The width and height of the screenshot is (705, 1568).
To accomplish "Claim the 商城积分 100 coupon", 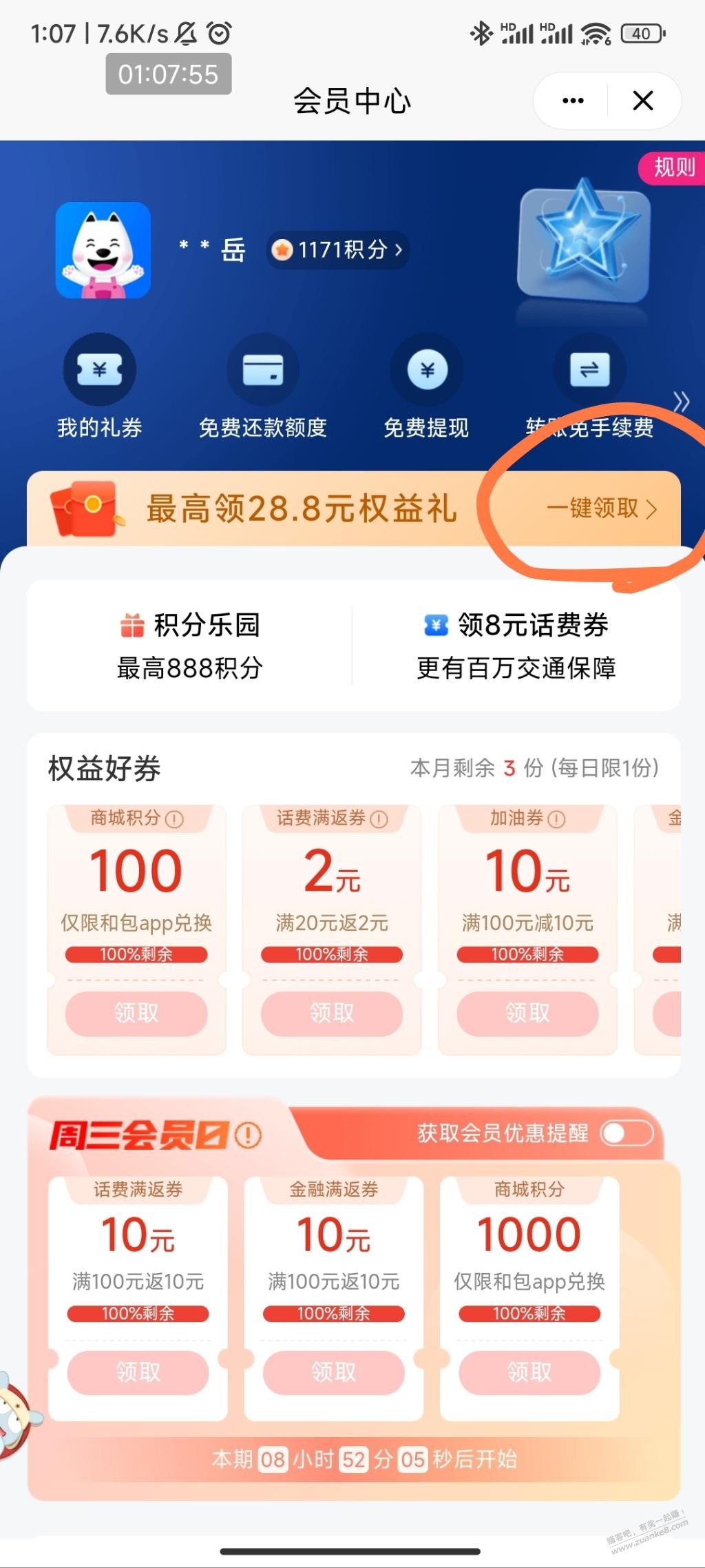I will [x=136, y=1013].
